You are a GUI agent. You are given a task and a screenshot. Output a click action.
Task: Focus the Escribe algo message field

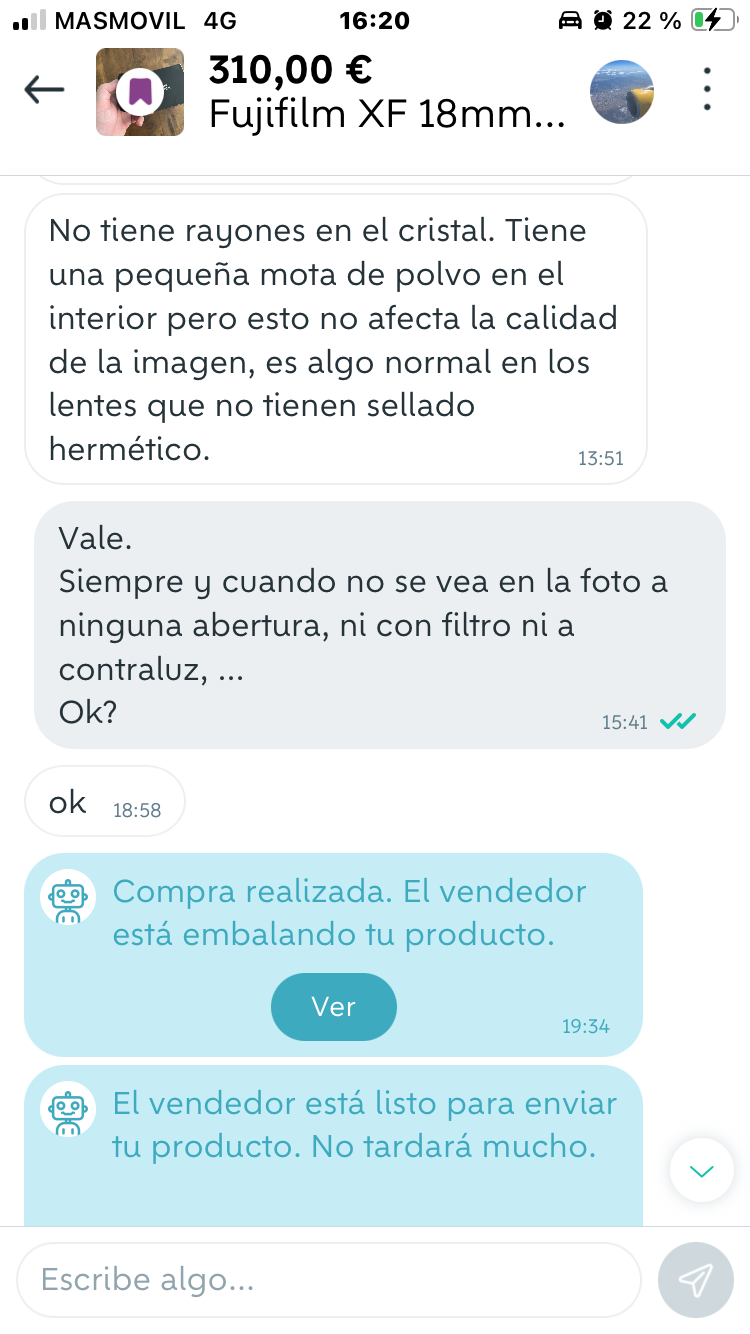click(x=328, y=1279)
